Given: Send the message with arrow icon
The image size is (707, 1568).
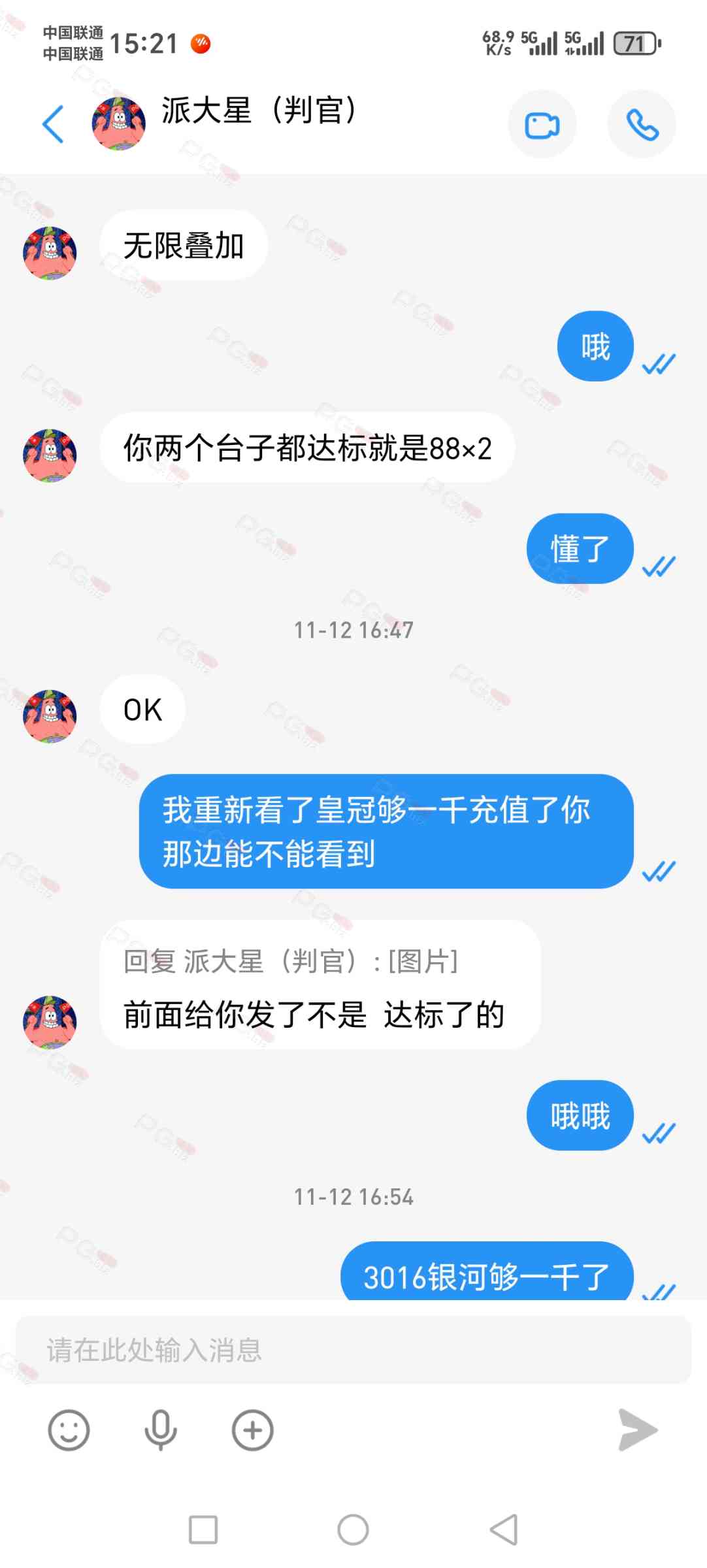Looking at the screenshot, I should coord(637,1430).
